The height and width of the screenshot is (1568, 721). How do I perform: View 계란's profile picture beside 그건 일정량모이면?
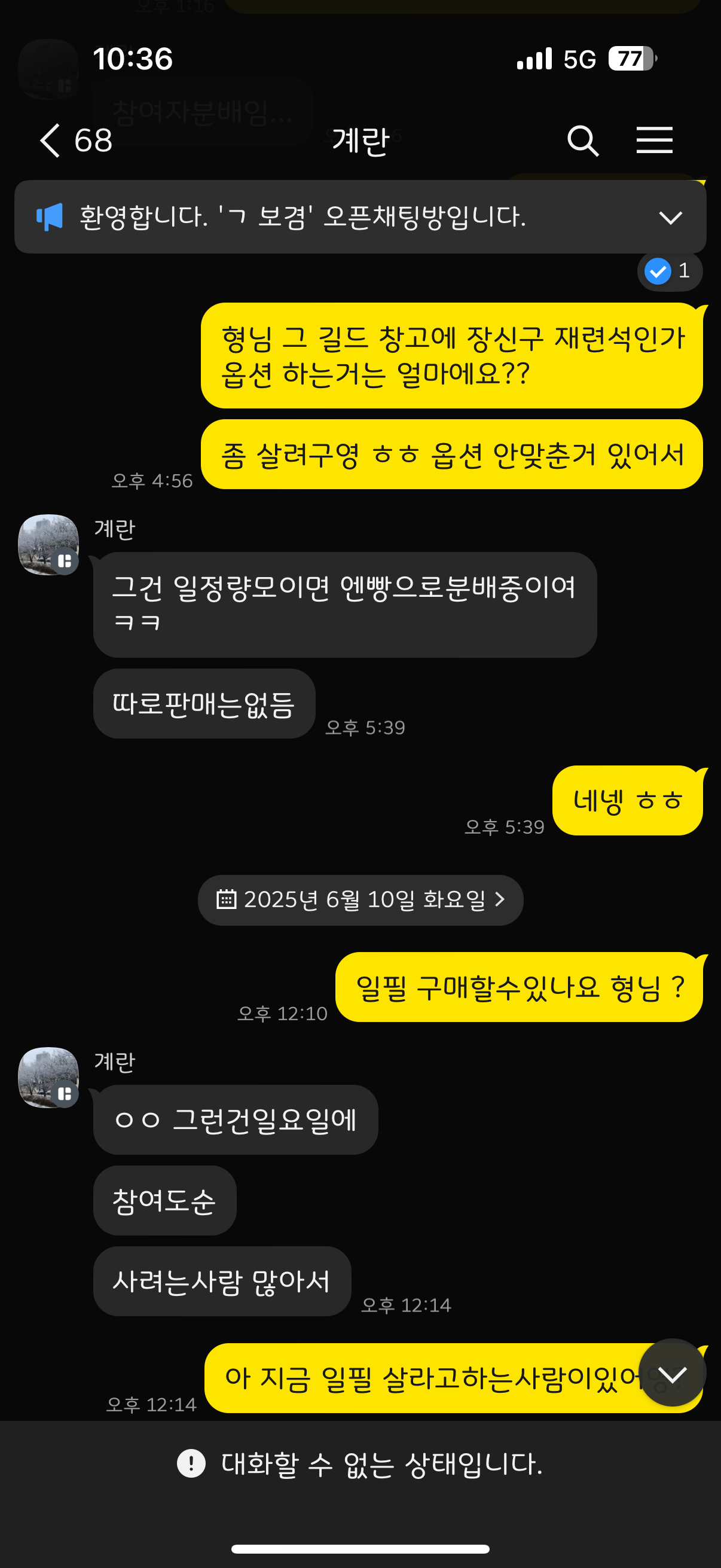[x=48, y=545]
